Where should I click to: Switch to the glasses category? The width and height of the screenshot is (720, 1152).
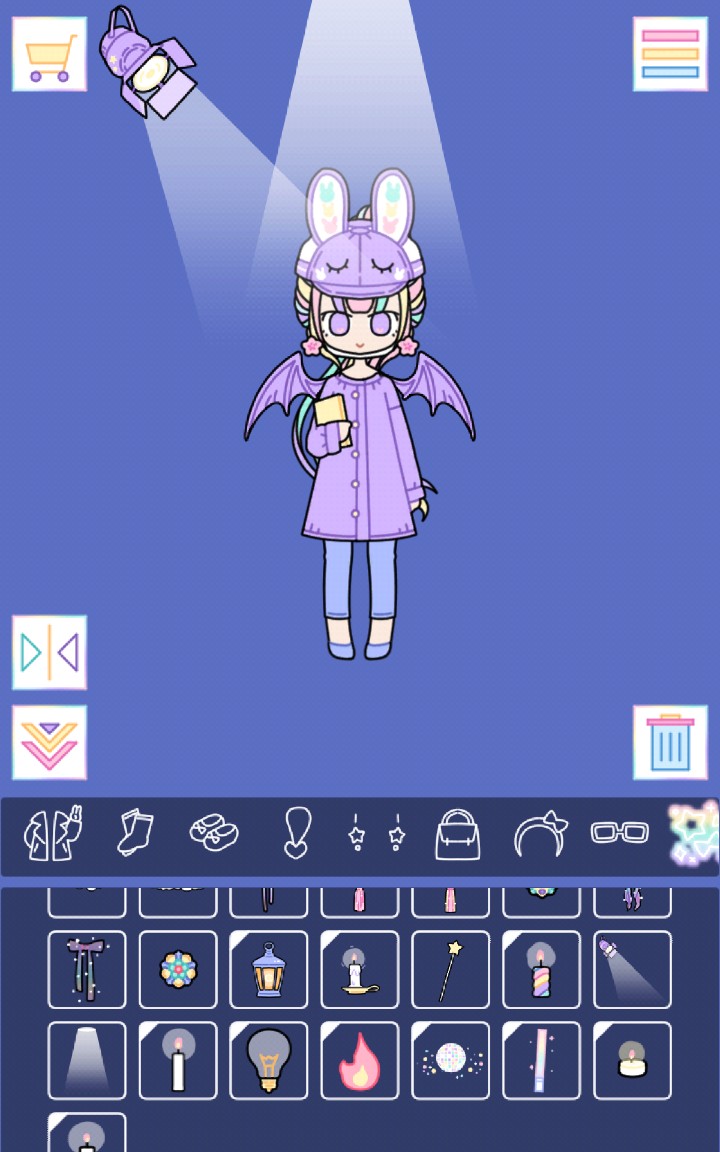point(619,832)
